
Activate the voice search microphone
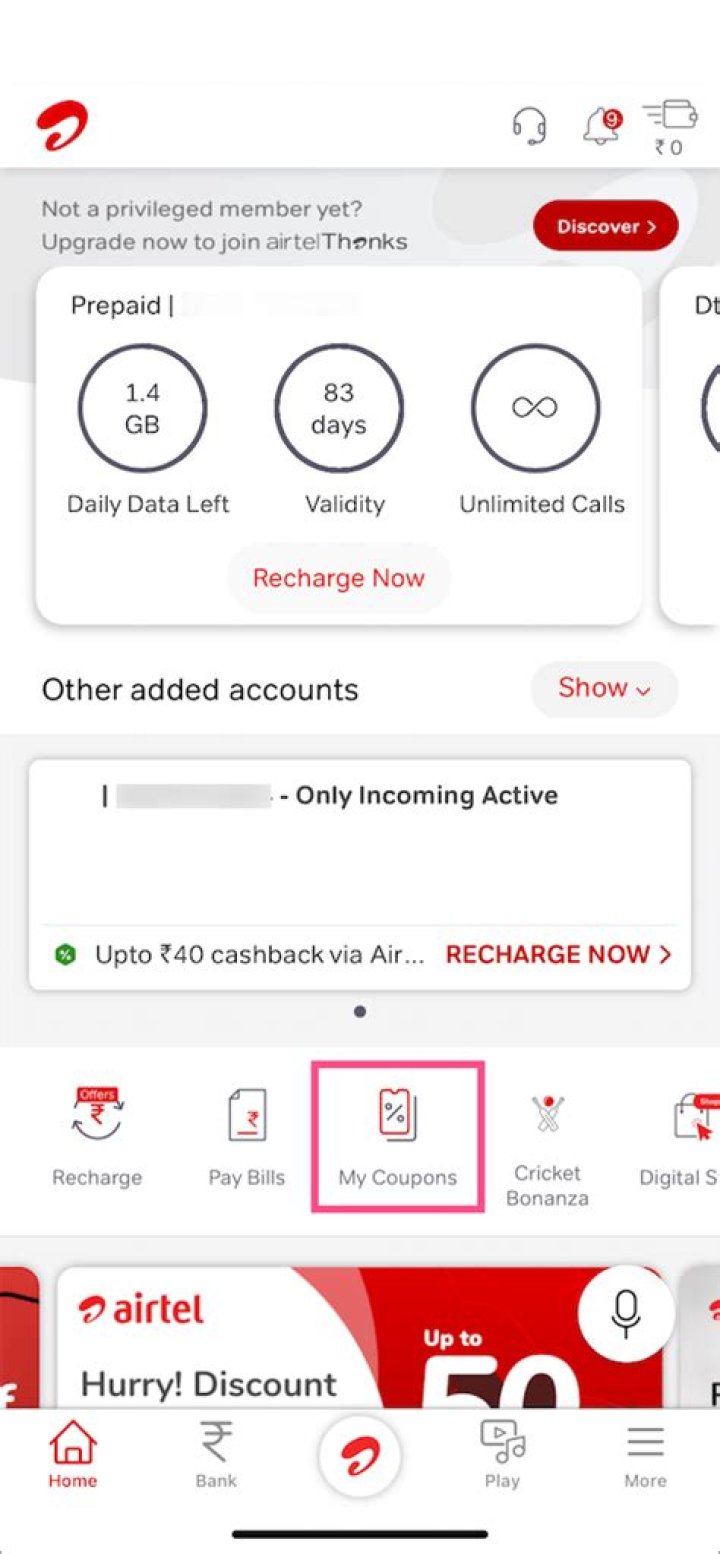[x=626, y=1311]
